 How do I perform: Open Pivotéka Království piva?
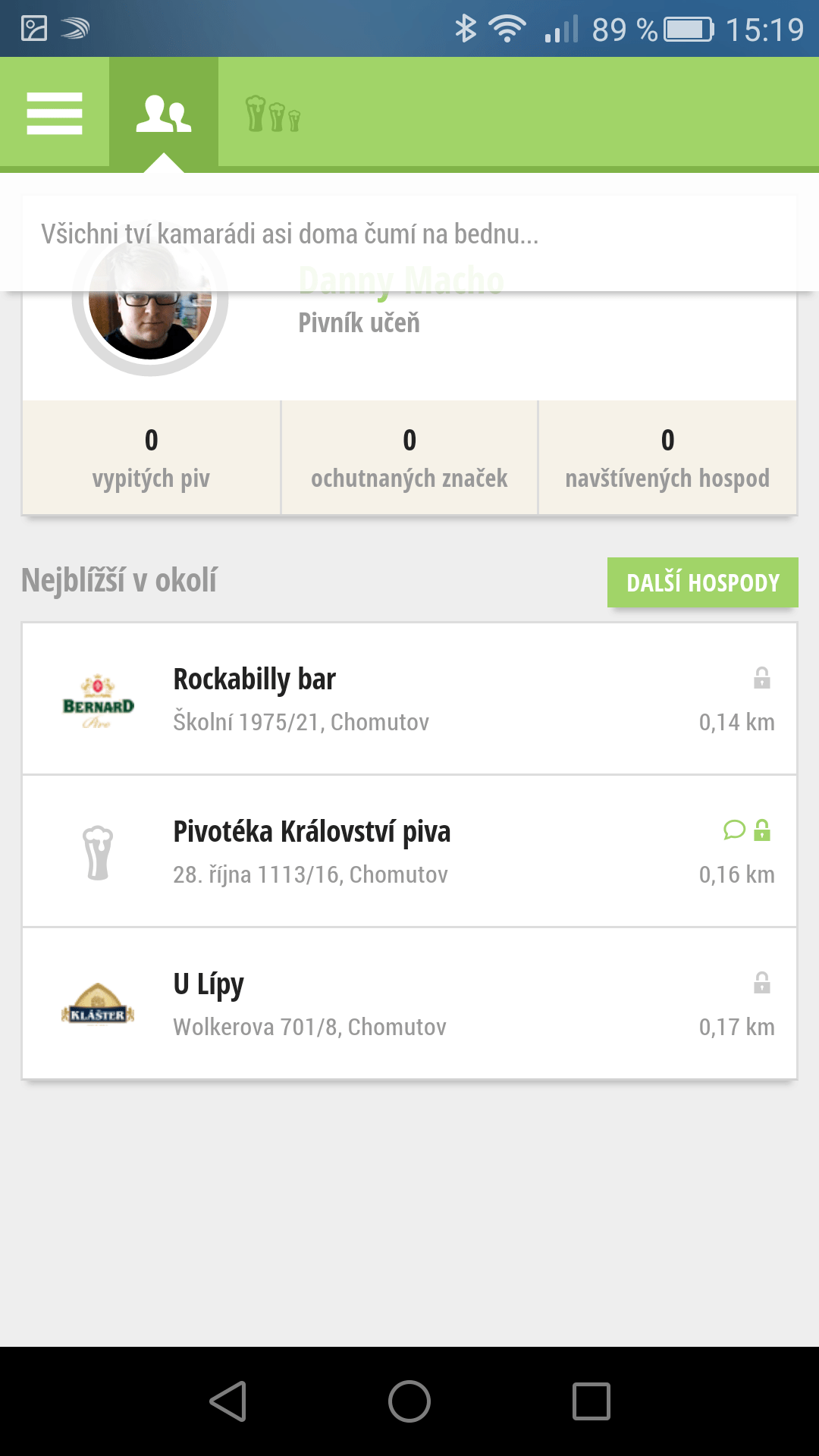[x=409, y=851]
